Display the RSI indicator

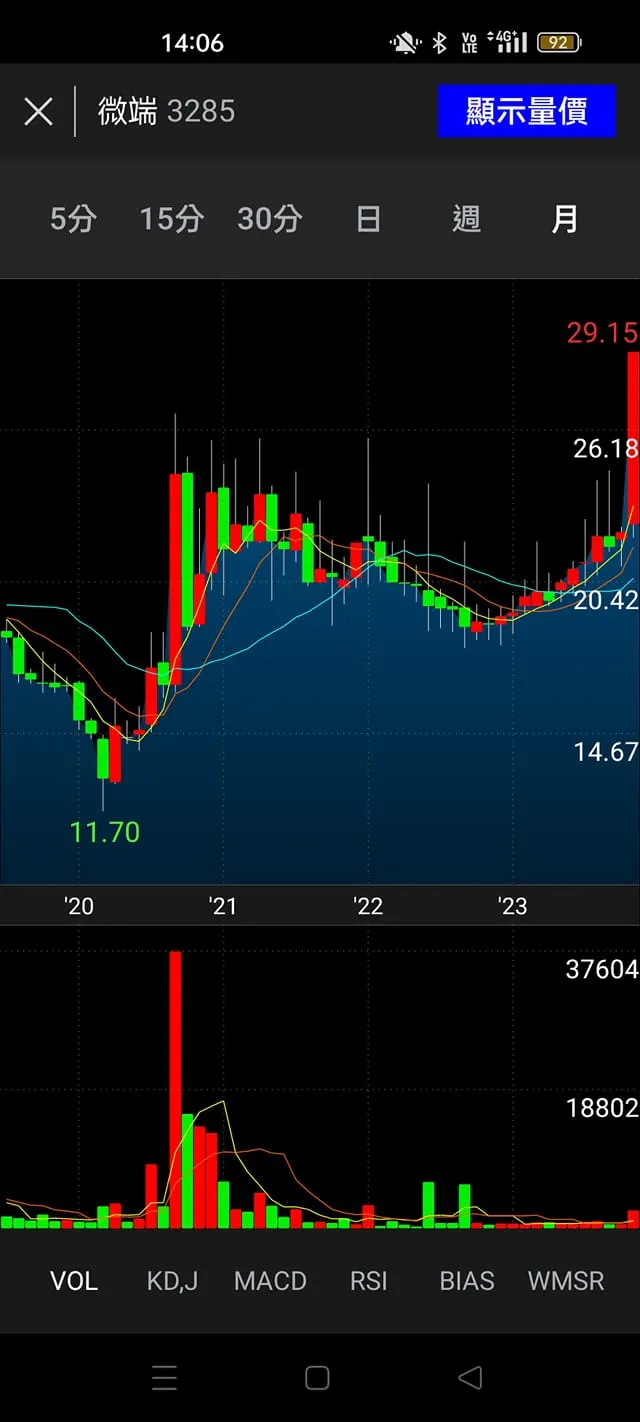(x=368, y=1281)
